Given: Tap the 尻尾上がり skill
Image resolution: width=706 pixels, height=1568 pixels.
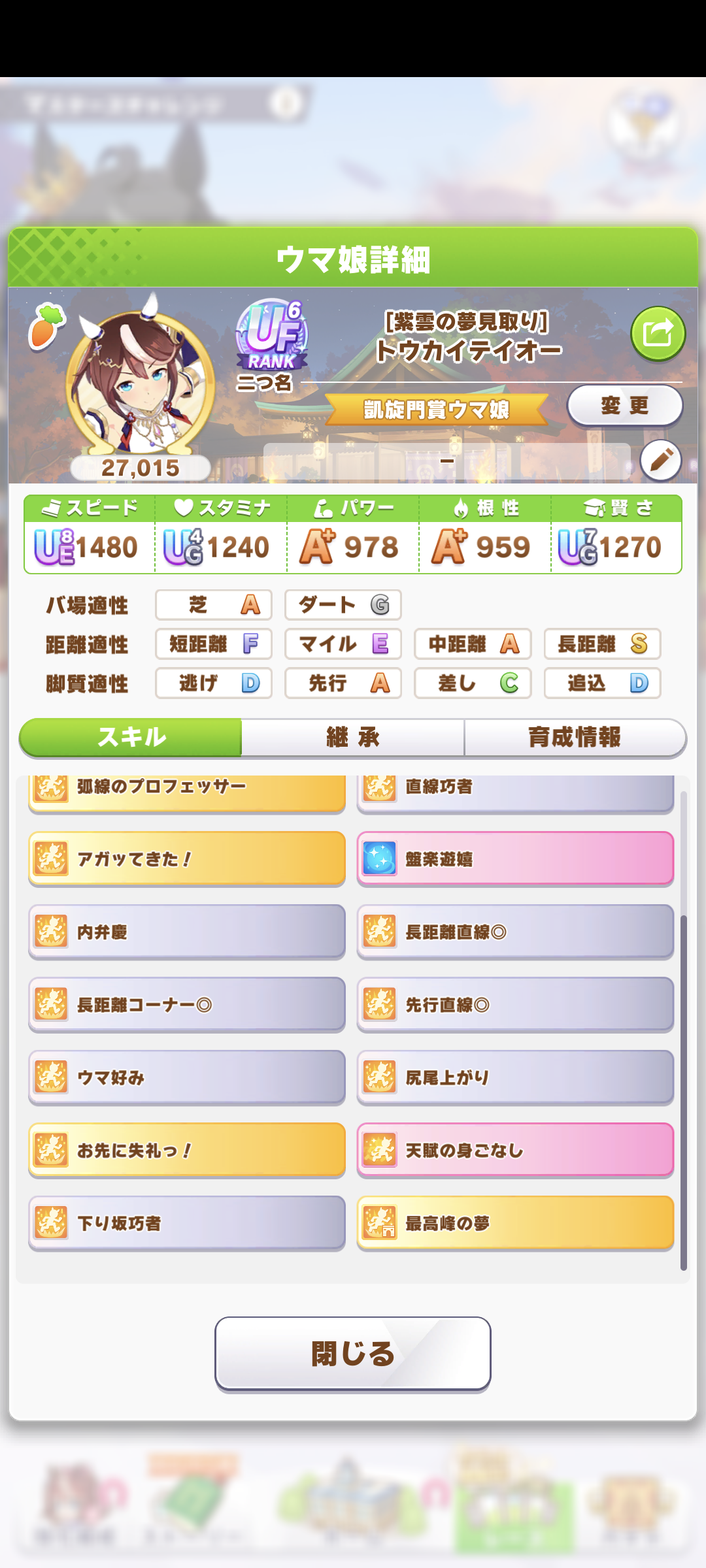Looking at the screenshot, I should pyautogui.click(x=515, y=1077).
